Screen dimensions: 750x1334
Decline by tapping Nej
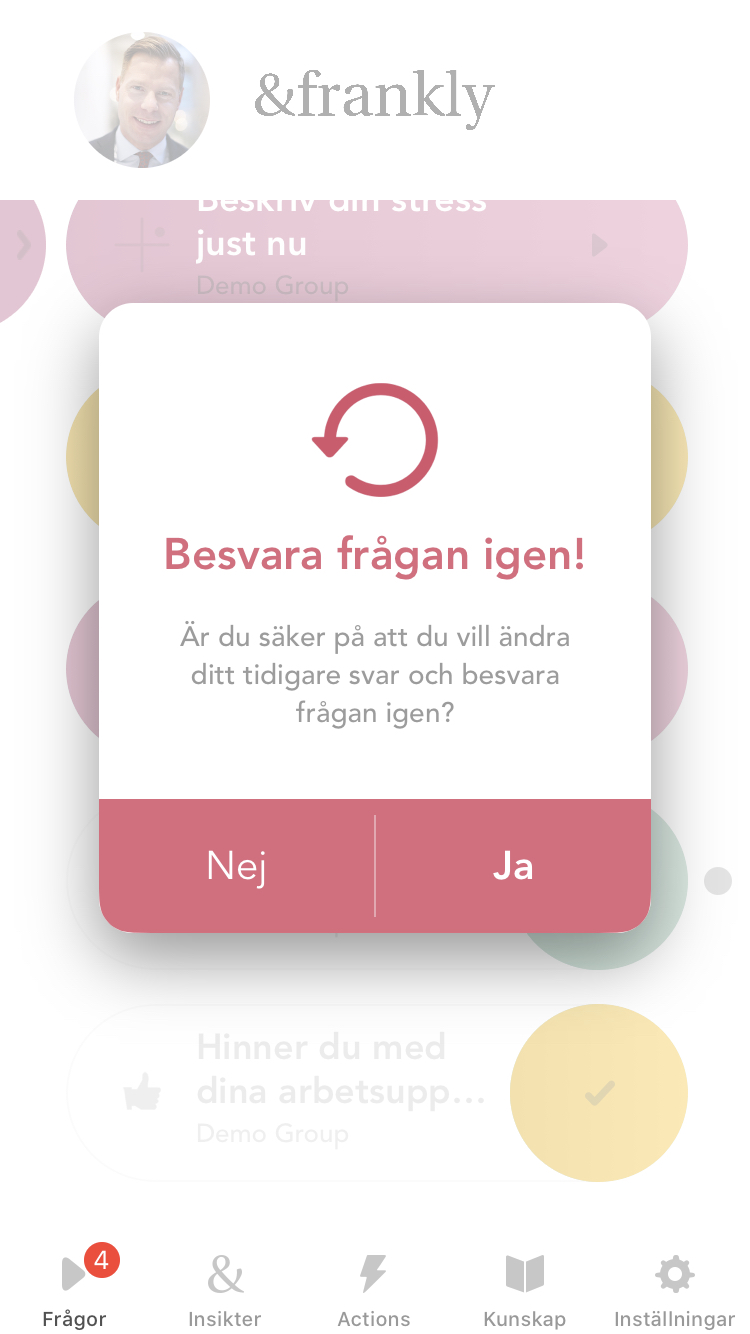237,866
